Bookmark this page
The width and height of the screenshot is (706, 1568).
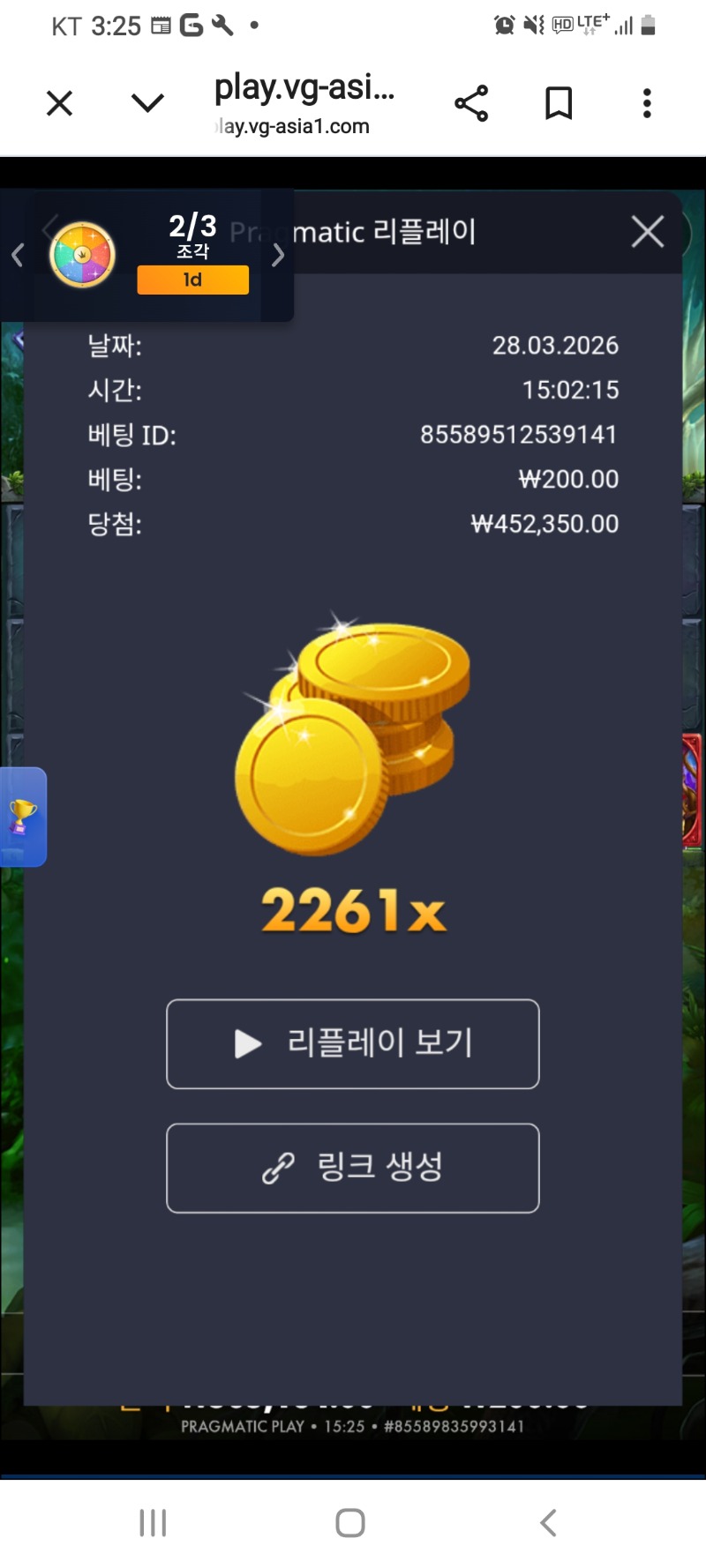pos(559,104)
